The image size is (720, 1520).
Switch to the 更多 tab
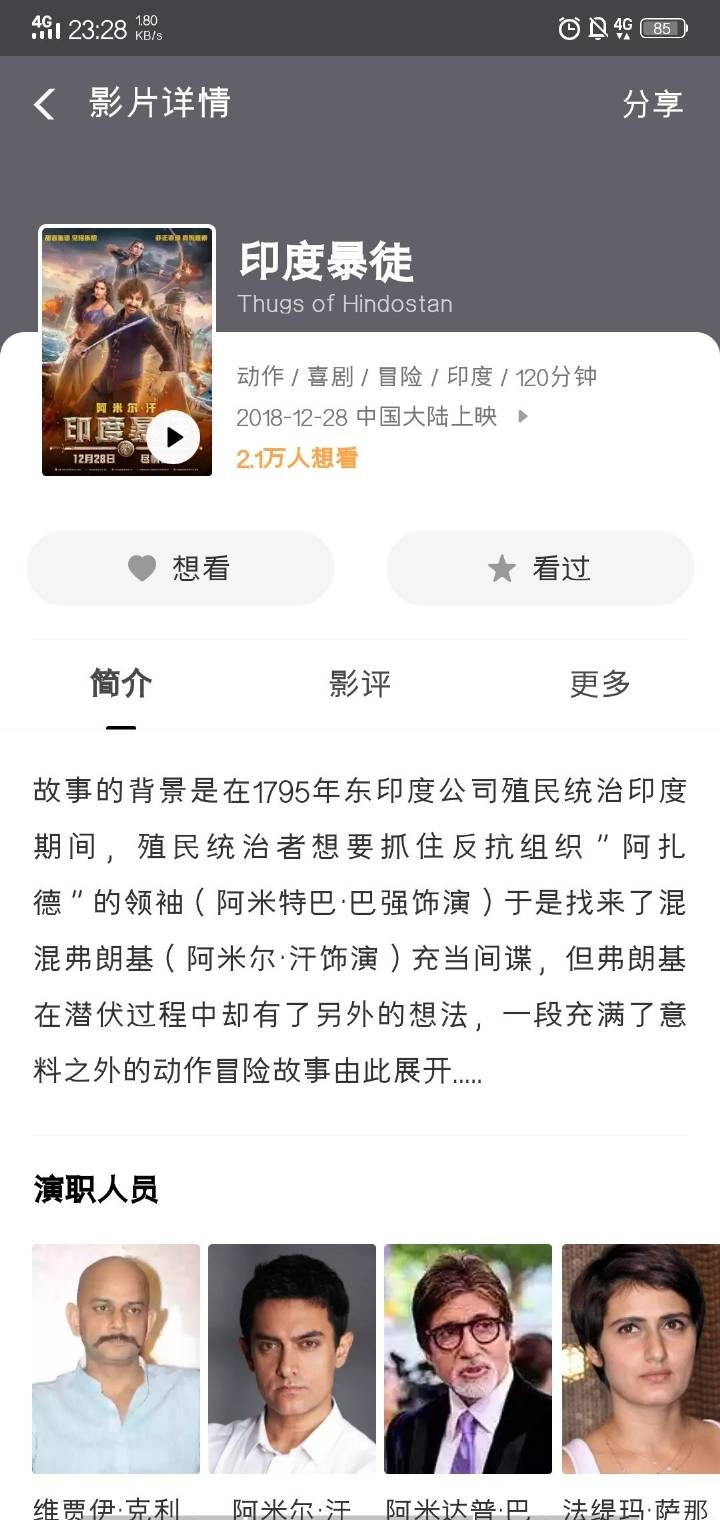click(x=600, y=684)
